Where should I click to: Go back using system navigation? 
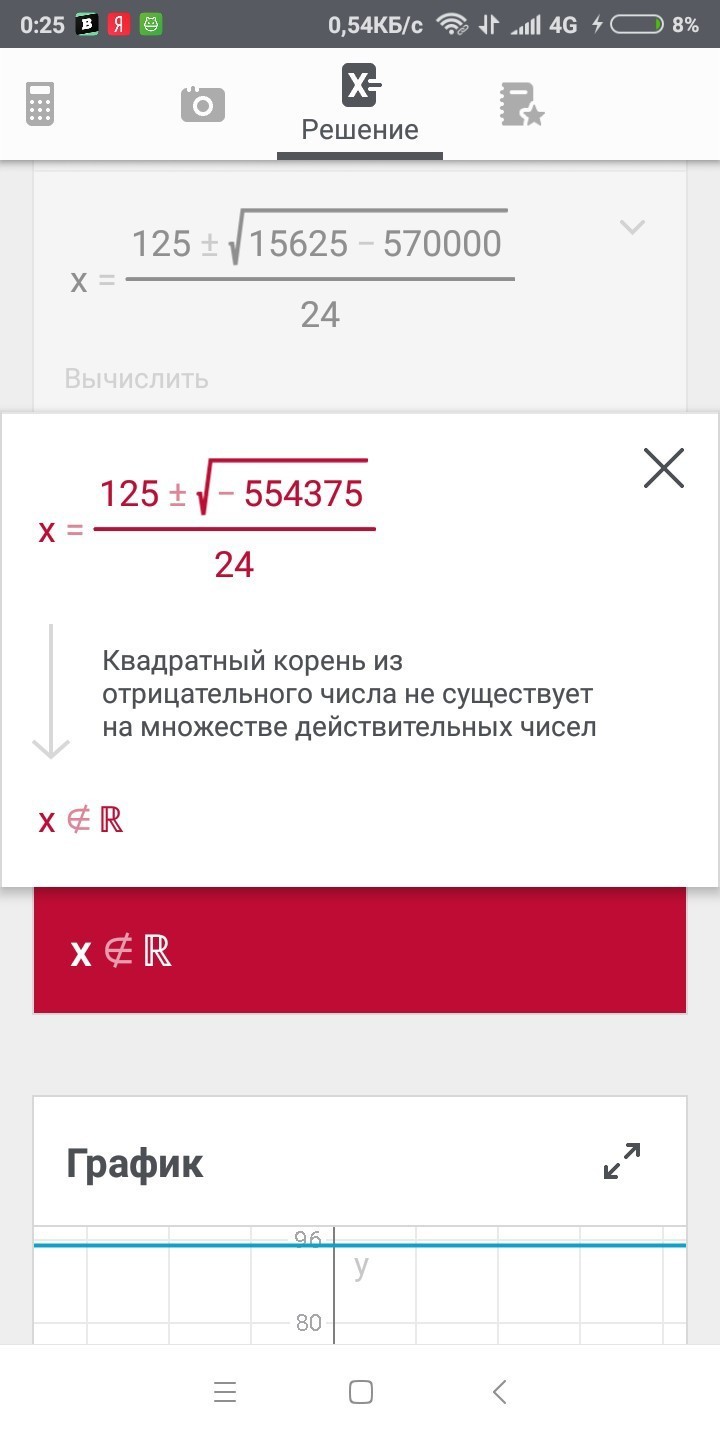[x=500, y=1392]
